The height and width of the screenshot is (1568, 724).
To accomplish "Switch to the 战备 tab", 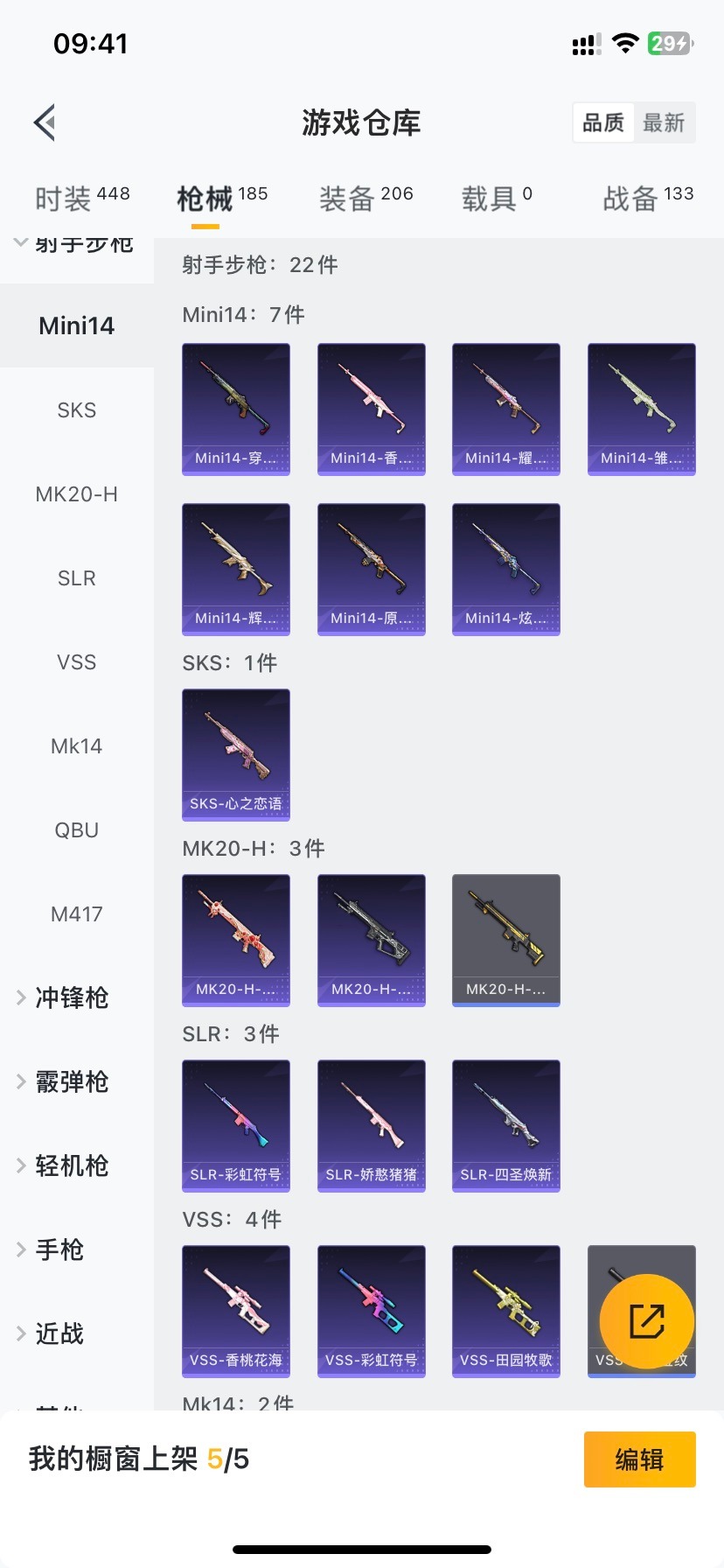I will pos(647,198).
